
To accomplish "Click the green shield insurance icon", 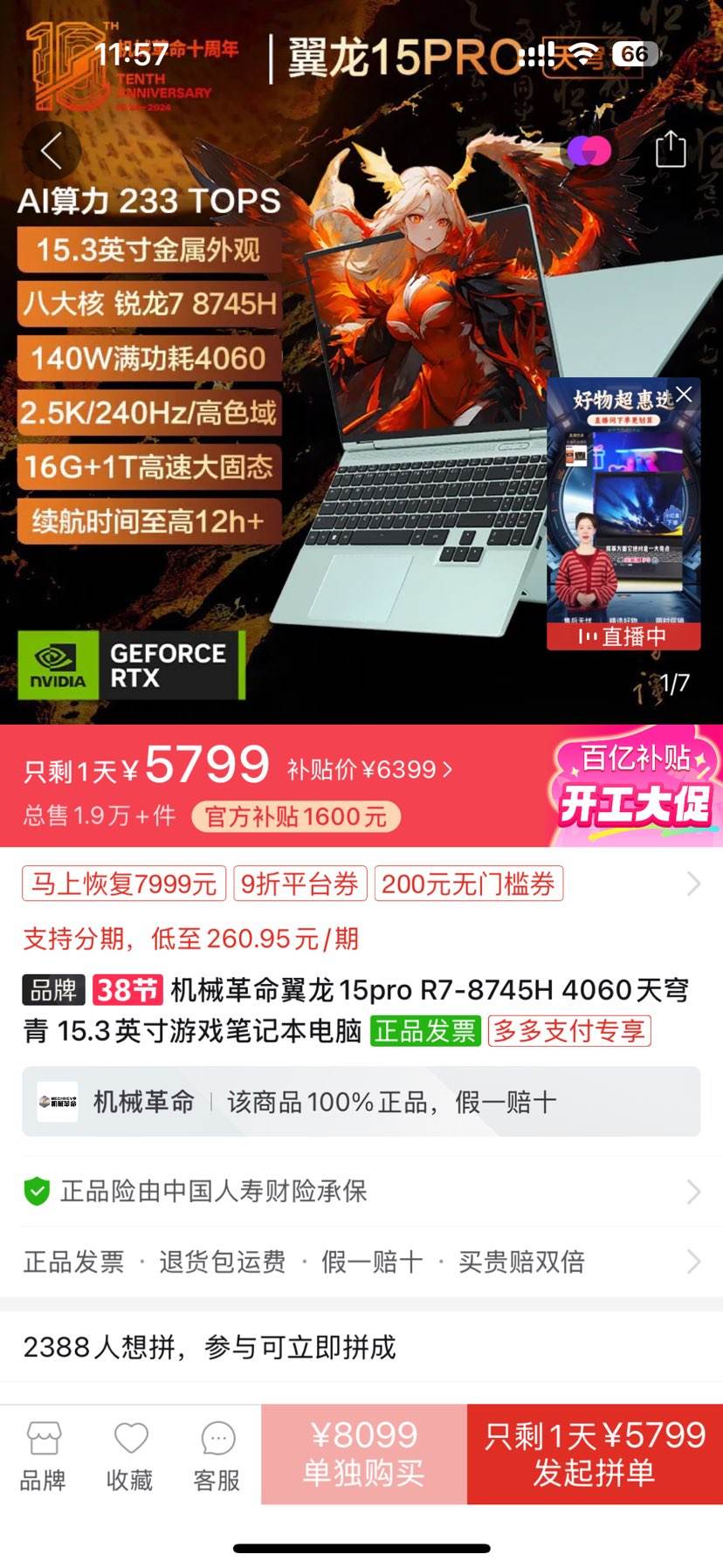I will 38,1191.
